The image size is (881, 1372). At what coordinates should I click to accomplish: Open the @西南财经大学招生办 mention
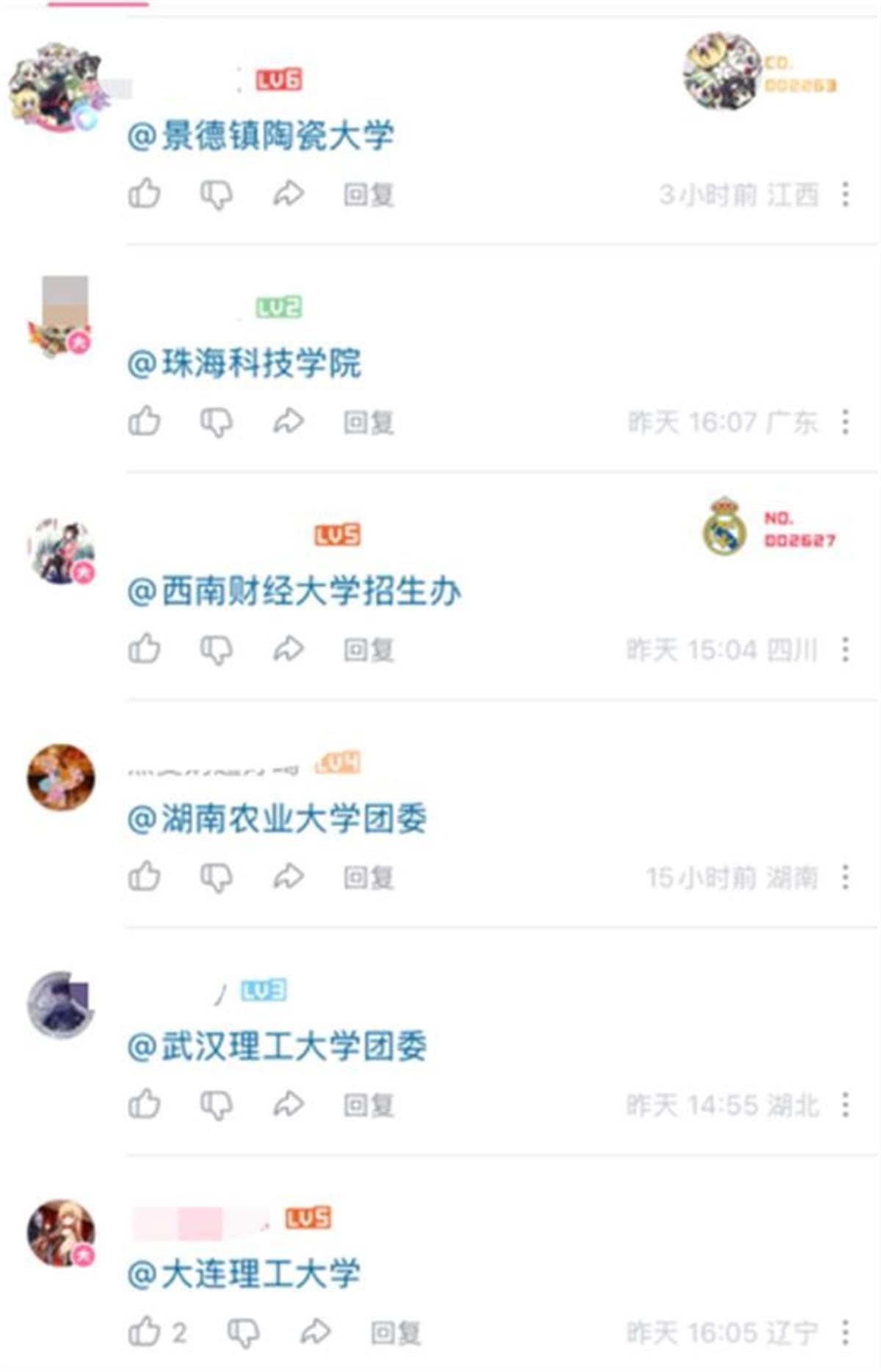[294, 591]
